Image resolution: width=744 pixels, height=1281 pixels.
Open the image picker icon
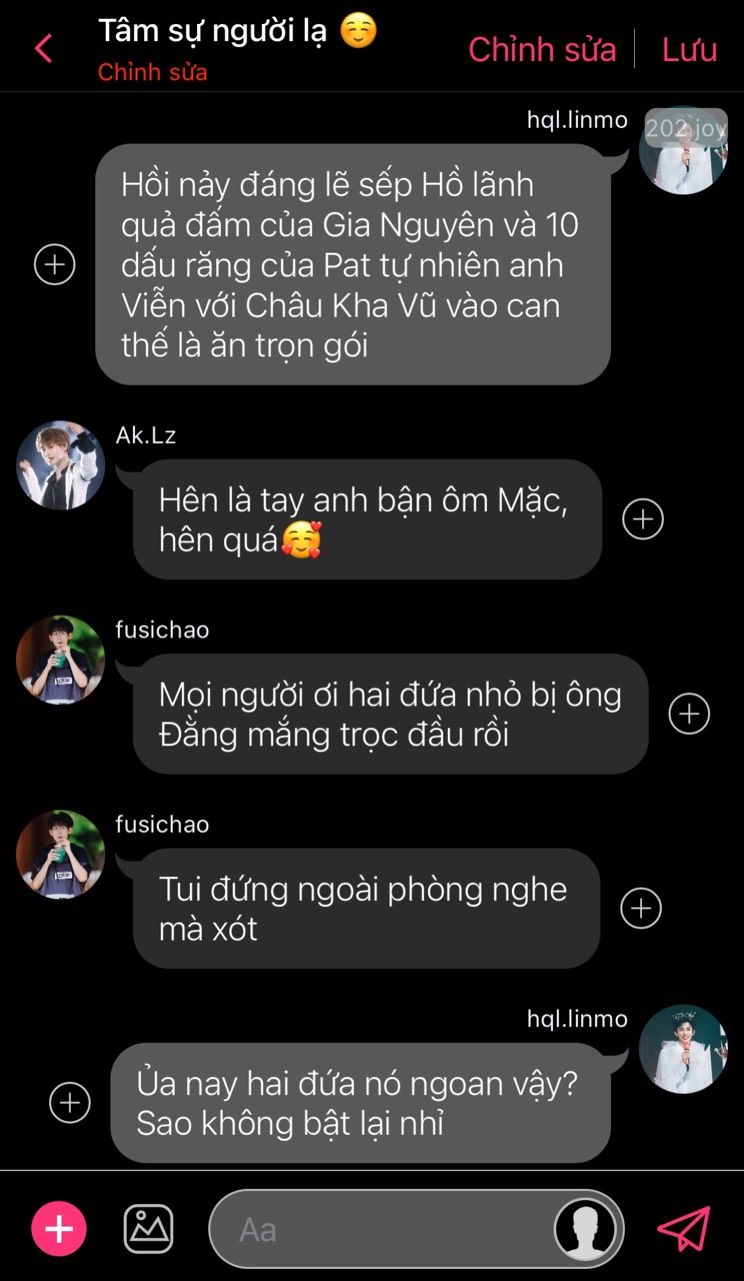[148, 1229]
